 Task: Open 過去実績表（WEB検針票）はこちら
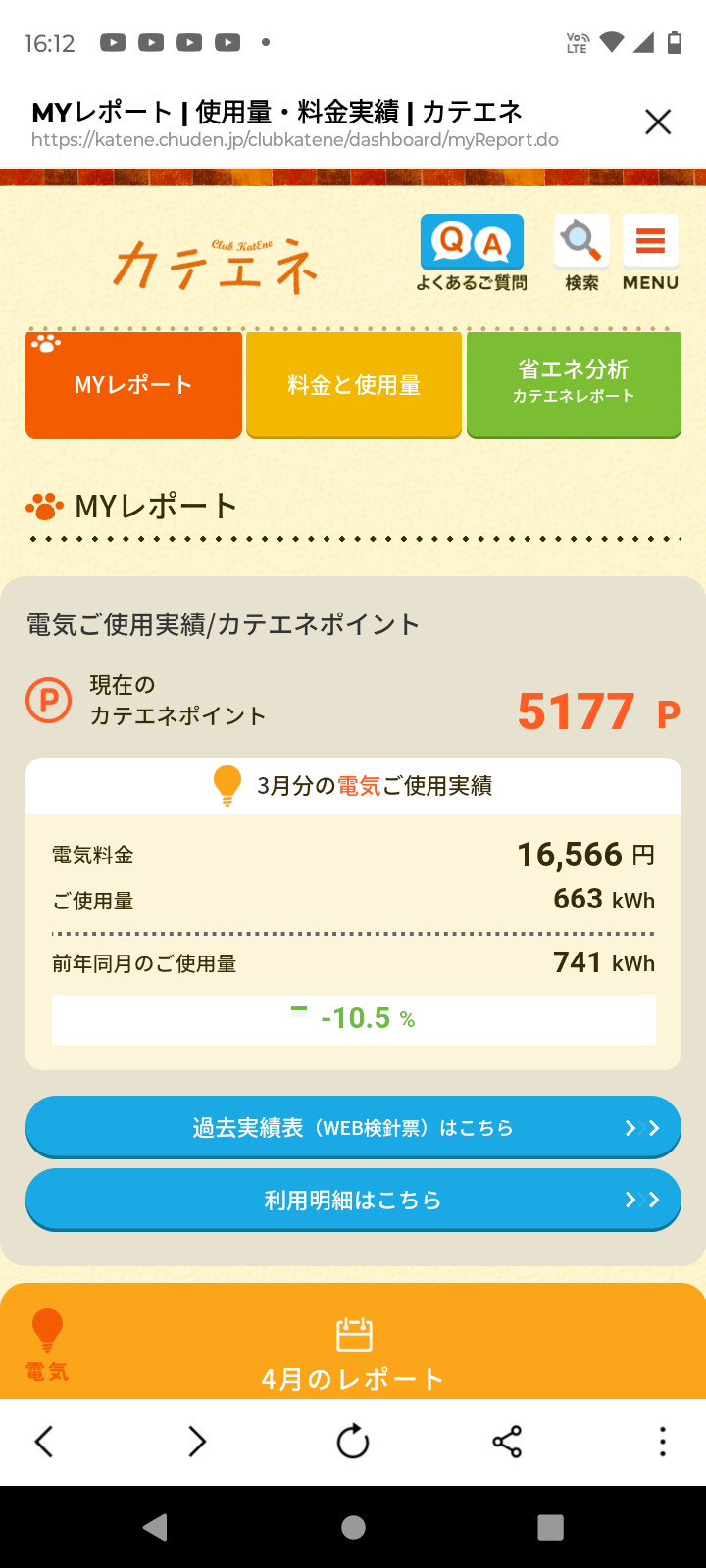pos(353,1128)
